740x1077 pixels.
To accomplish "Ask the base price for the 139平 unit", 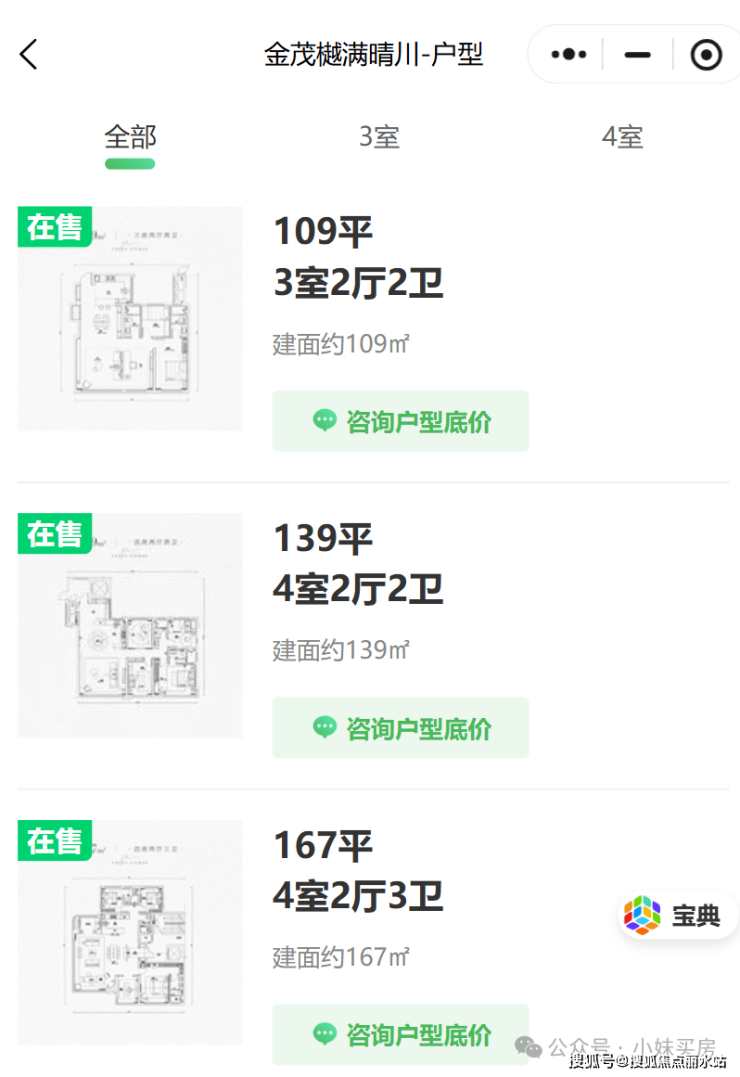I will tap(400, 728).
